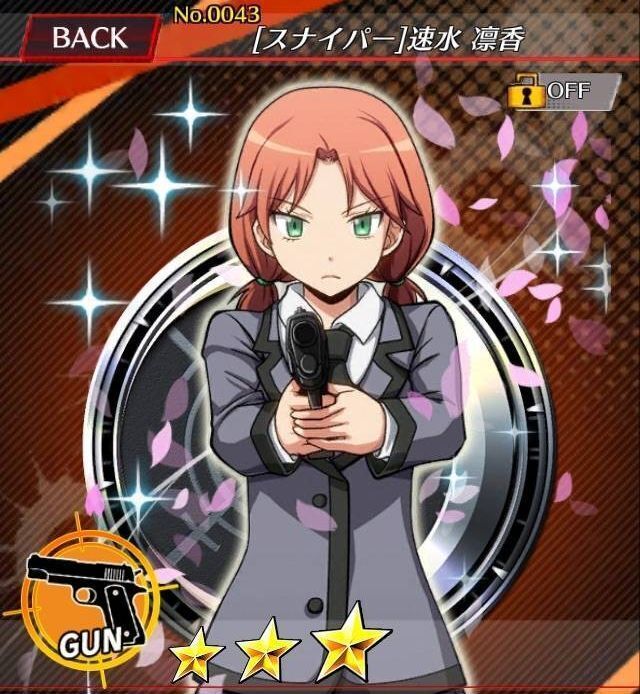Tap the BACK button
640x694 pixels.
point(88,38)
